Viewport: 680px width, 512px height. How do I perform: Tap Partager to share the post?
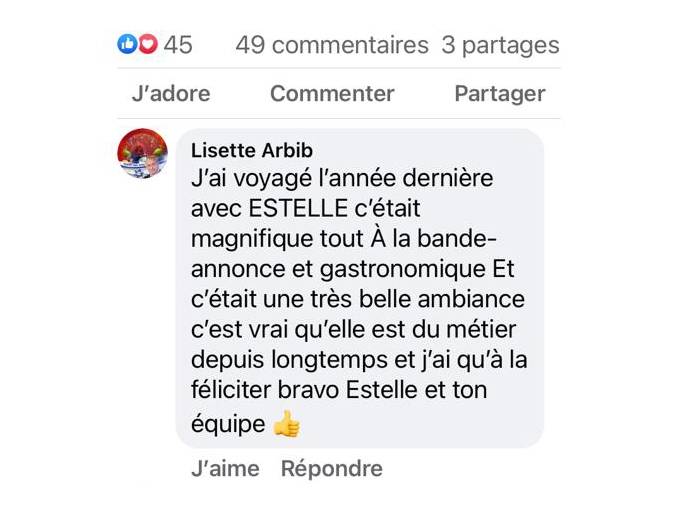(499, 94)
